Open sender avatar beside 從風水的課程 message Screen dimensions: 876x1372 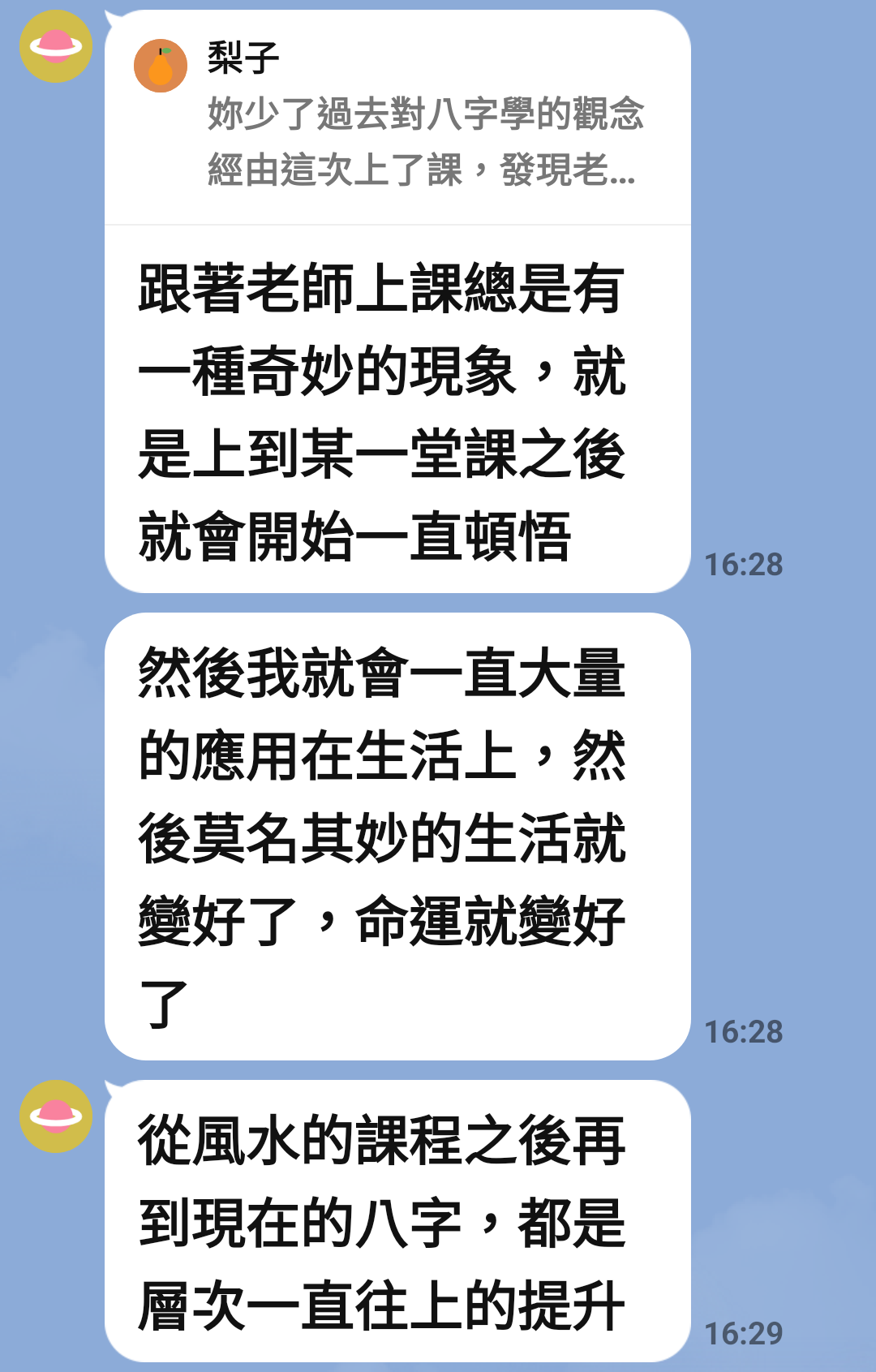(x=56, y=1116)
